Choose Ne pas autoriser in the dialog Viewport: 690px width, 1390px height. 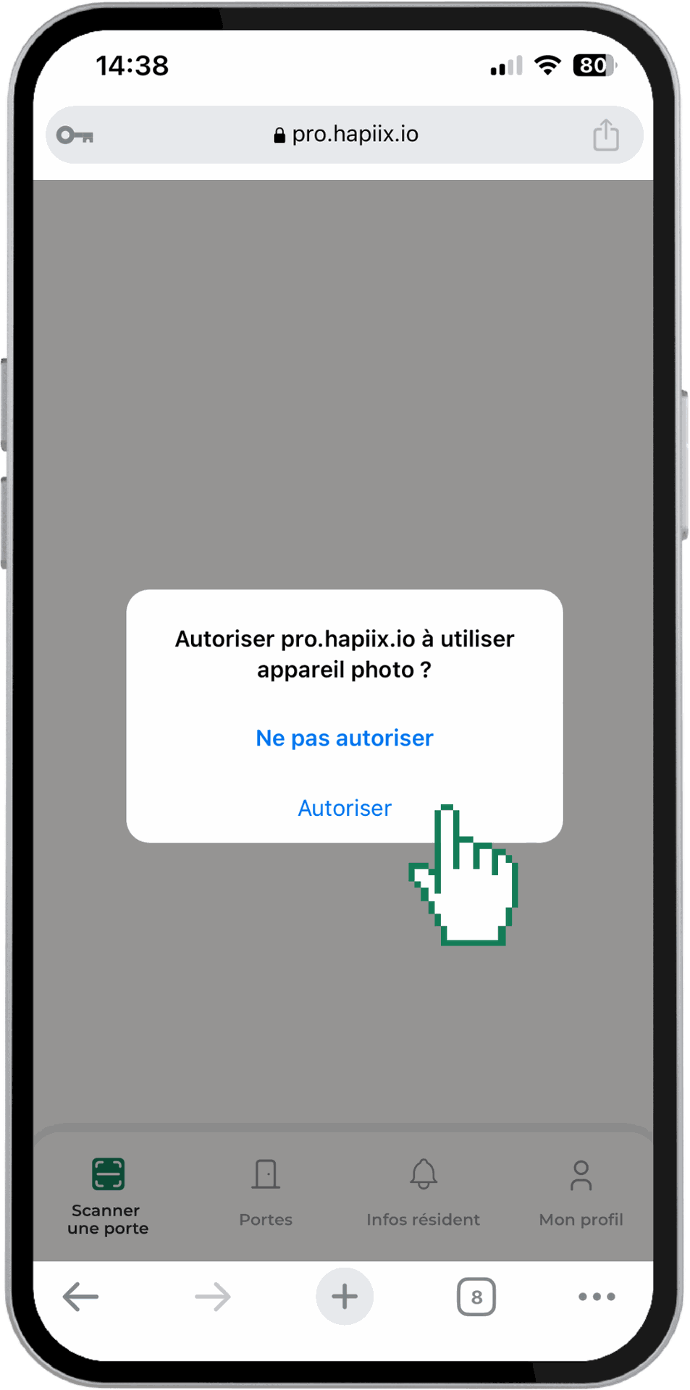tap(344, 738)
